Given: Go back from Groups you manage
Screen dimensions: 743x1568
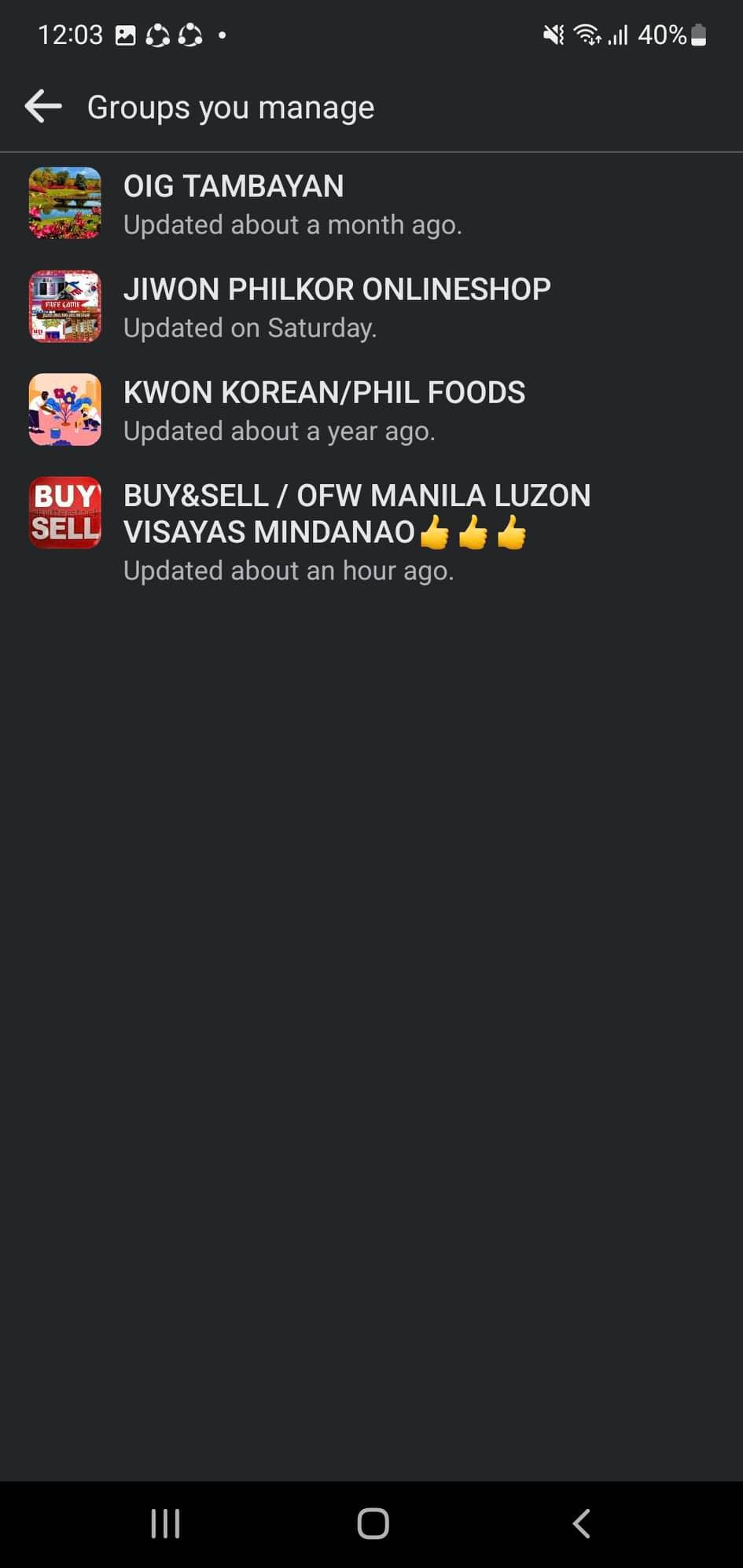Looking at the screenshot, I should click(x=43, y=107).
